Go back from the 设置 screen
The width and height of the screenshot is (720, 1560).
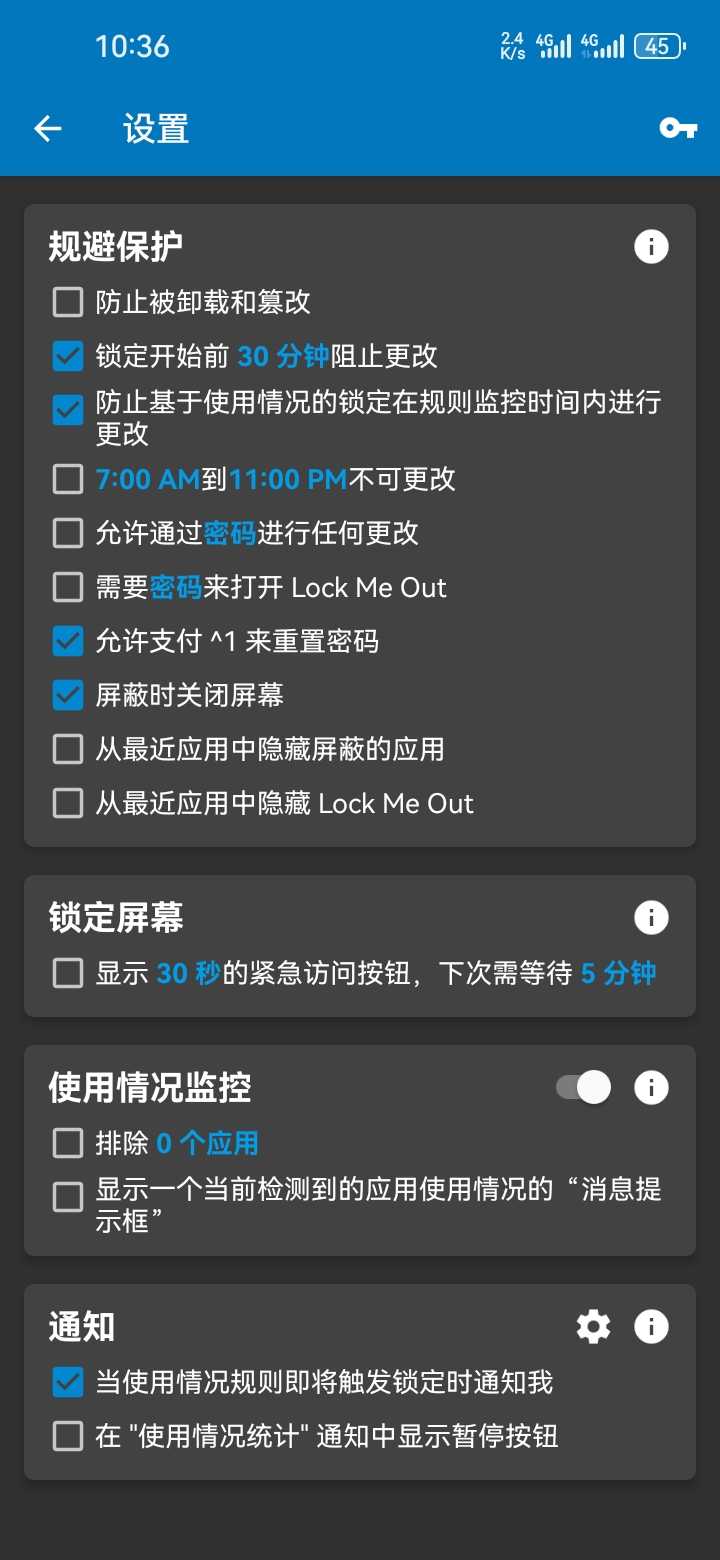[48, 129]
